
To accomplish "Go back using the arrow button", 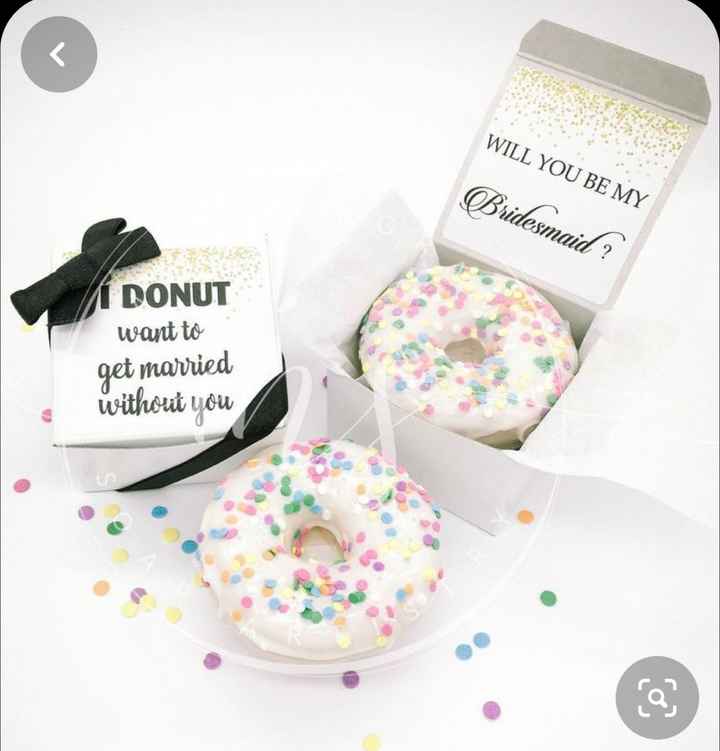I will [x=59, y=55].
